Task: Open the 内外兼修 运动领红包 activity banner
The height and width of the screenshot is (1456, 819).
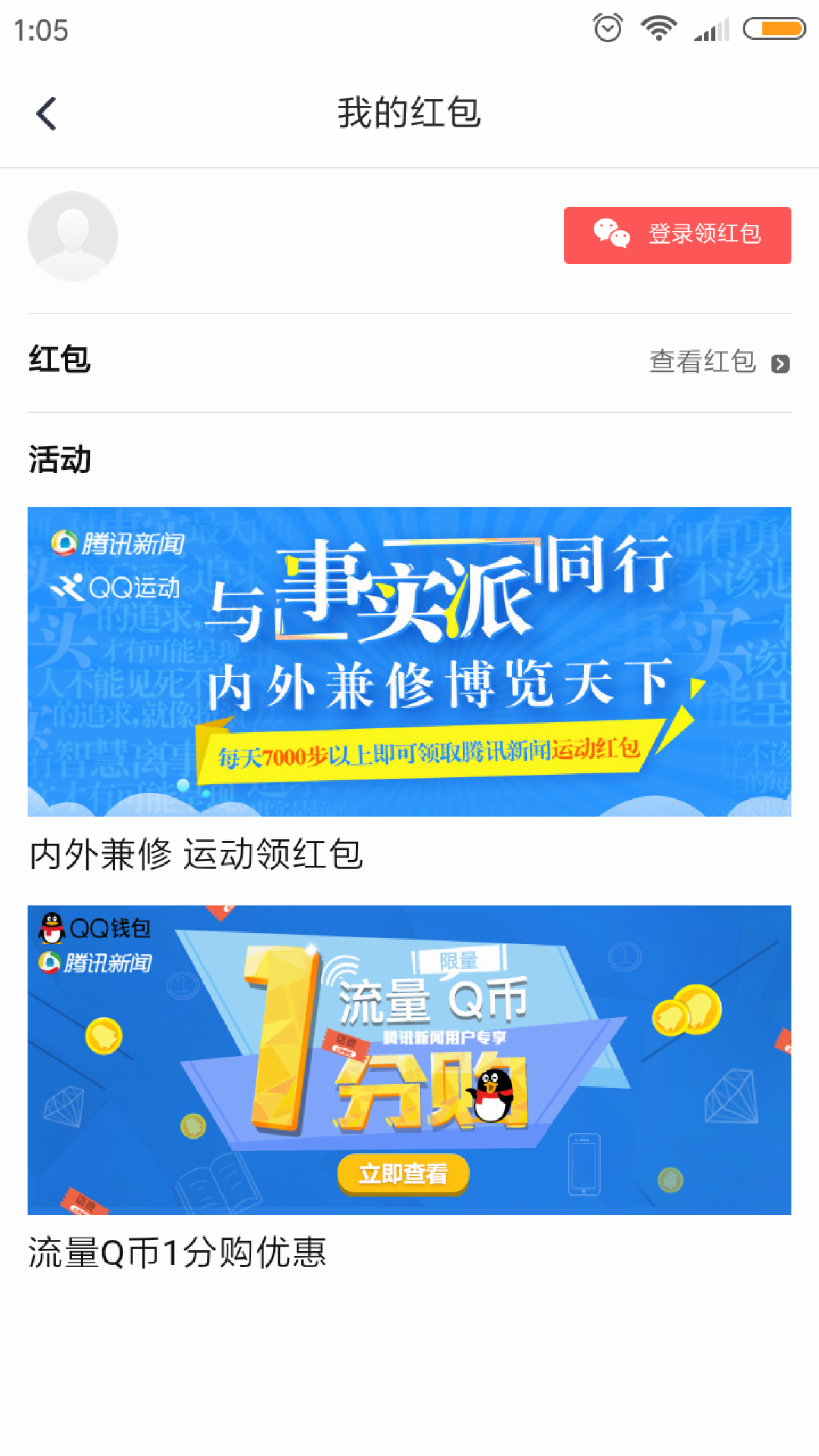Action: click(409, 661)
